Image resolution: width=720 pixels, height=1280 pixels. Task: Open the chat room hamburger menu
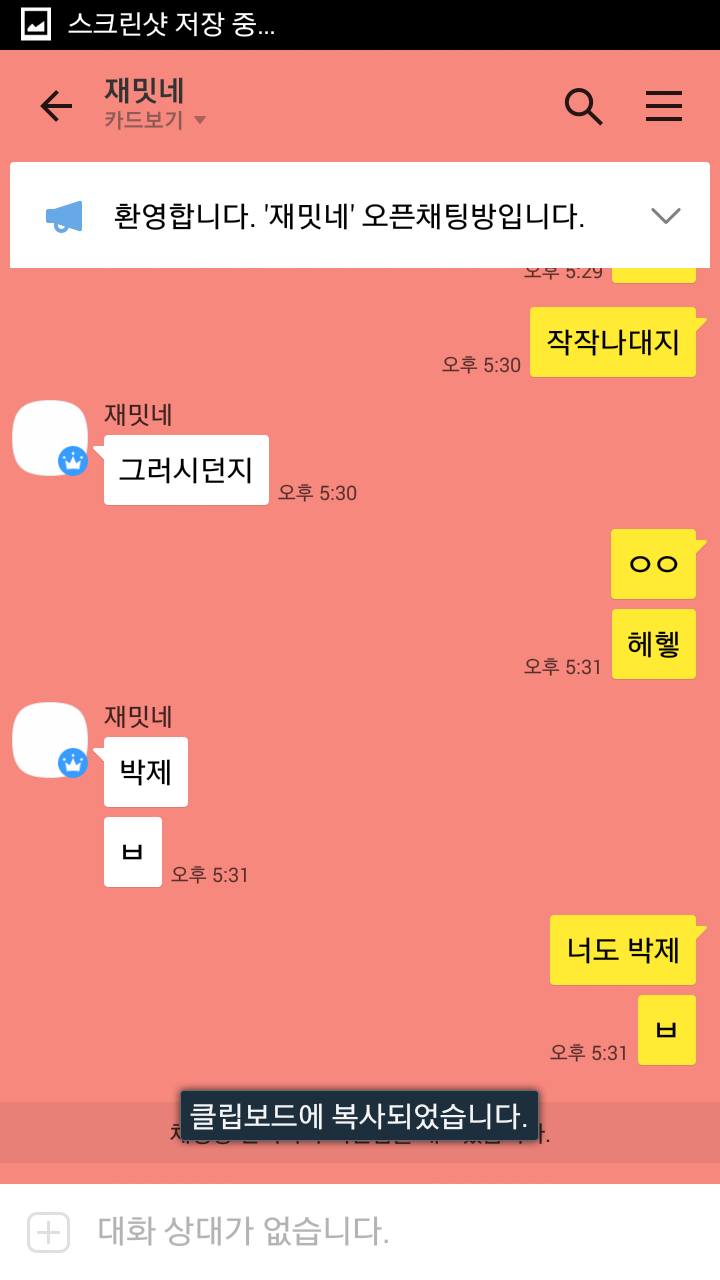(x=664, y=106)
